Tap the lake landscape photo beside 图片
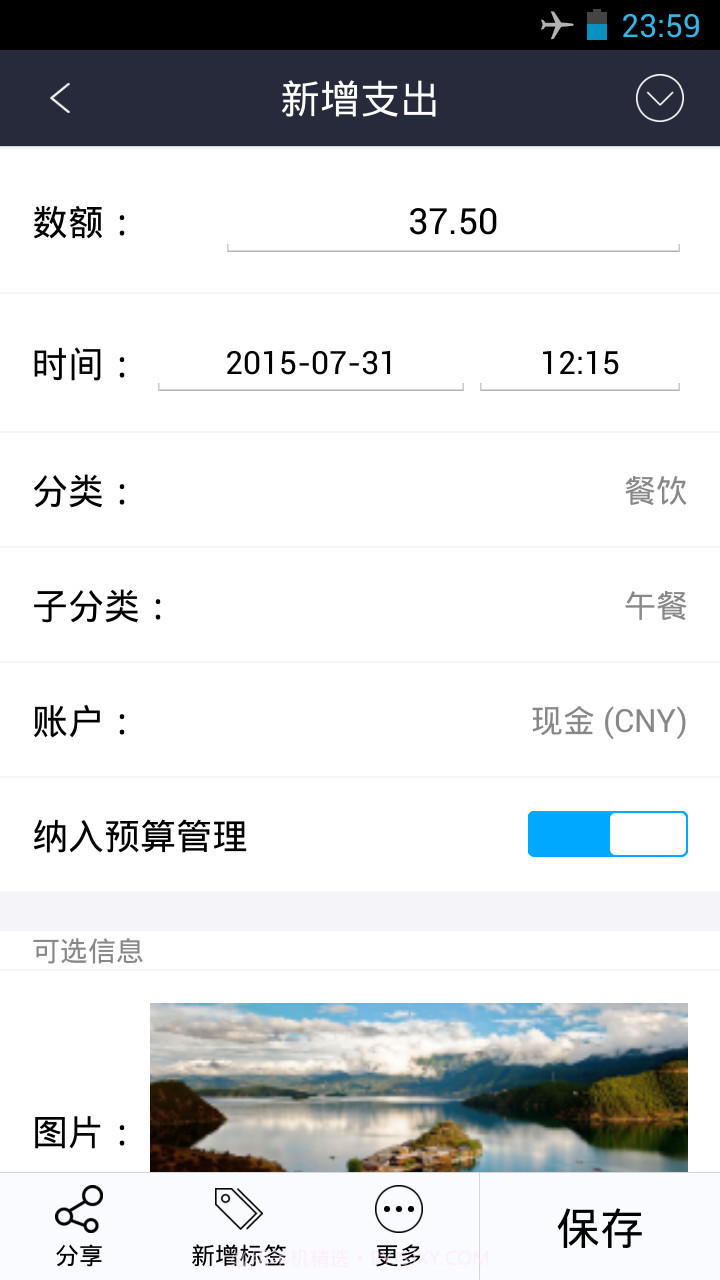Image resolution: width=720 pixels, height=1280 pixels. 418,1090
